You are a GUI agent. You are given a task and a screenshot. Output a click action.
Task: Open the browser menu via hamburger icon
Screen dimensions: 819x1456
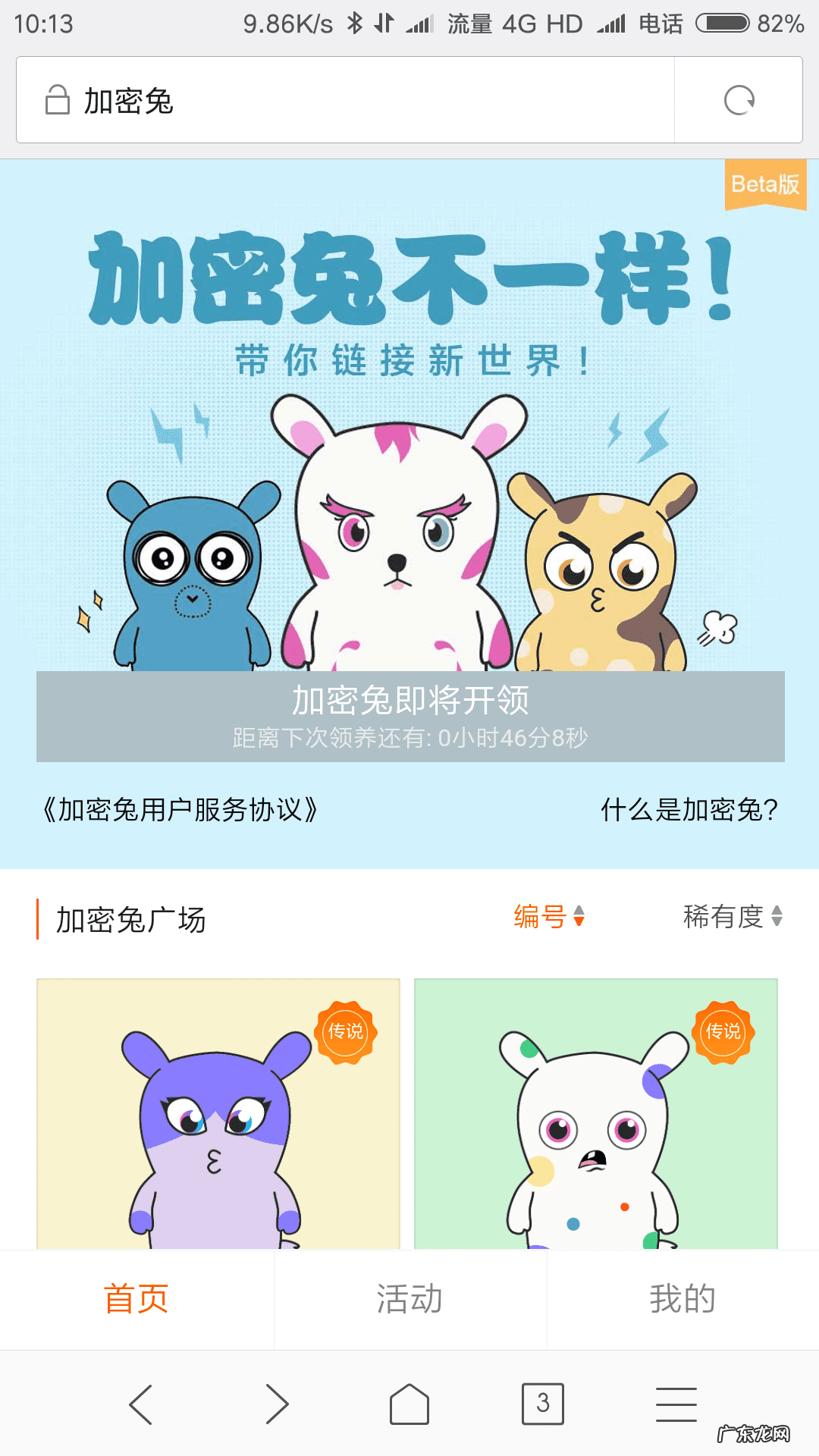pyautogui.click(x=674, y=1404)
